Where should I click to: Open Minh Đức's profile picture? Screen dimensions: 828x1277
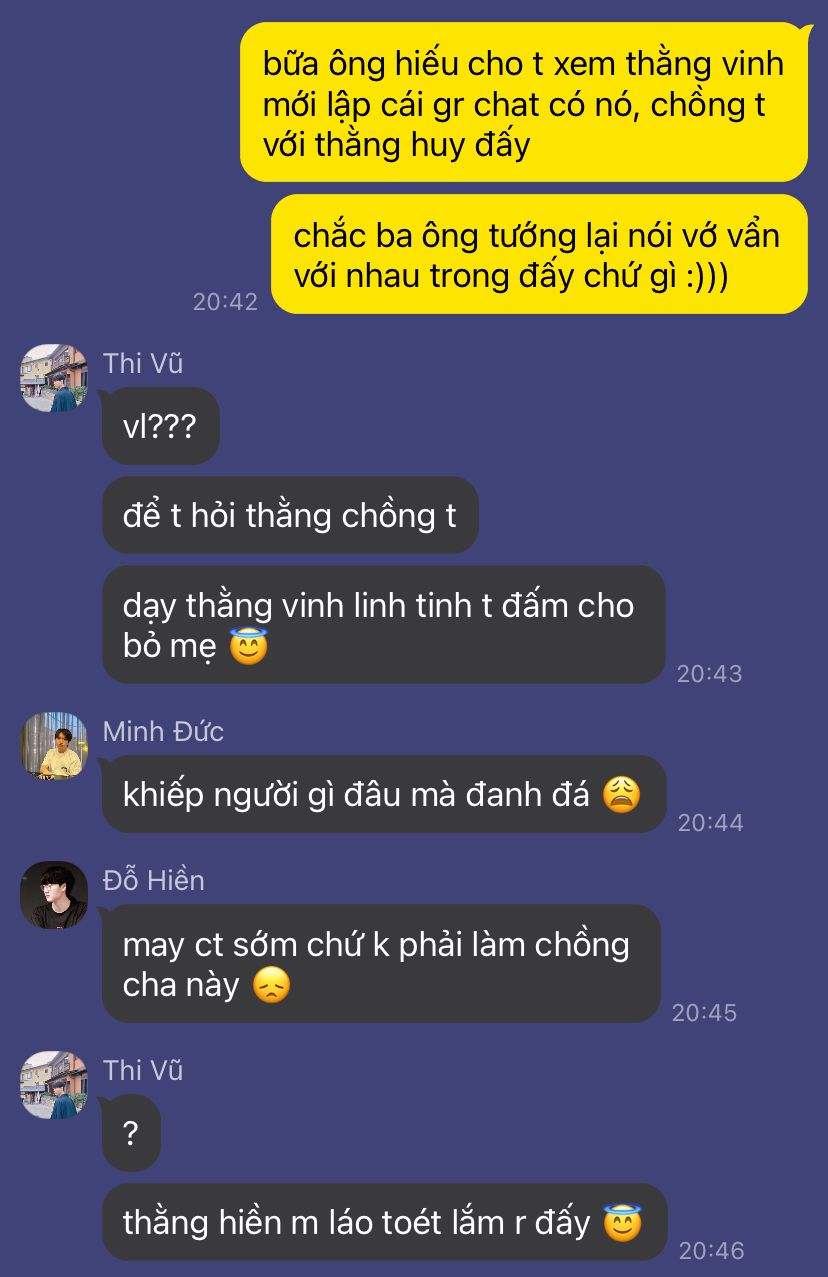54,746
